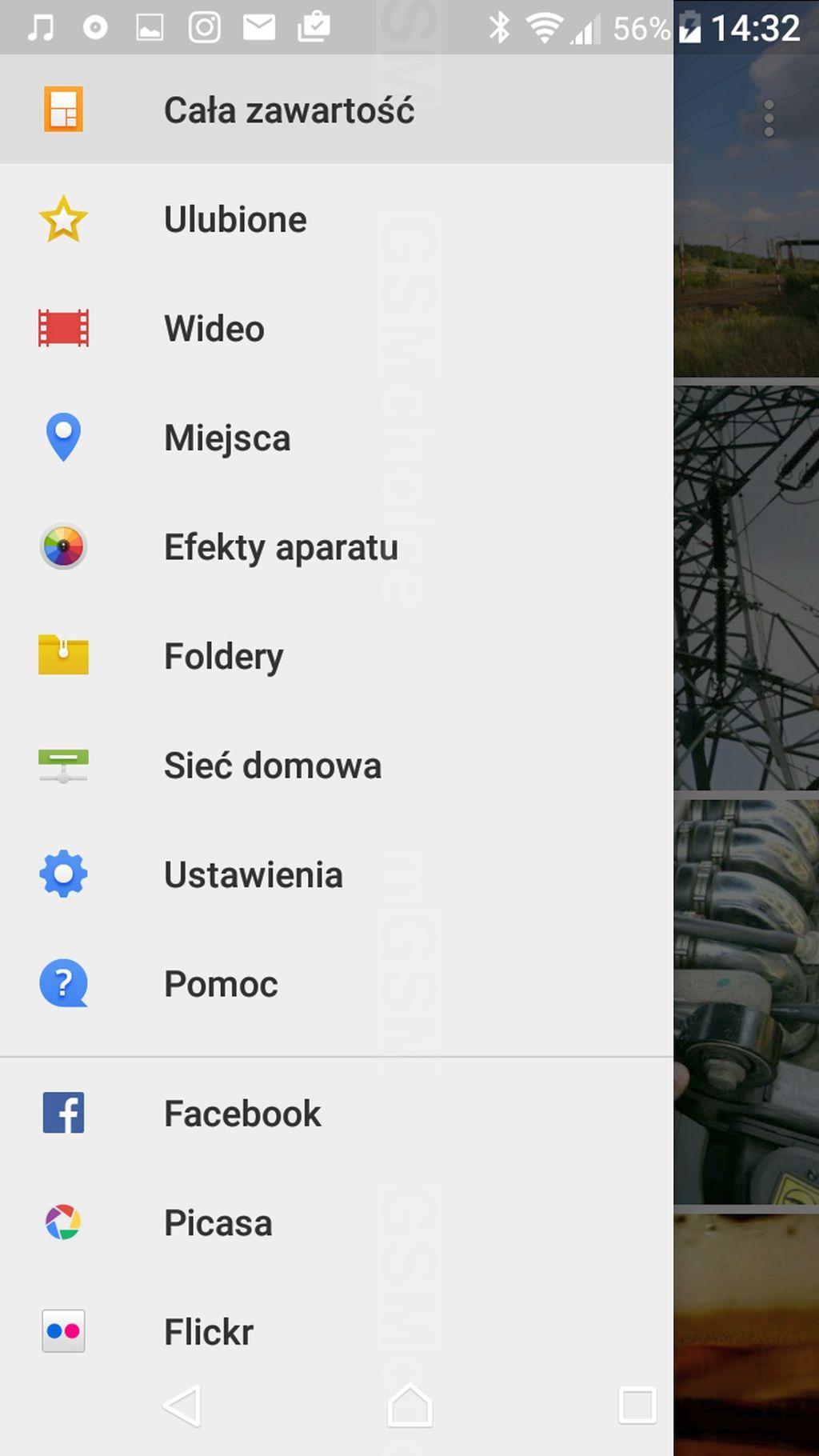
Task: Go to the Wideo section
Action: 336,328
